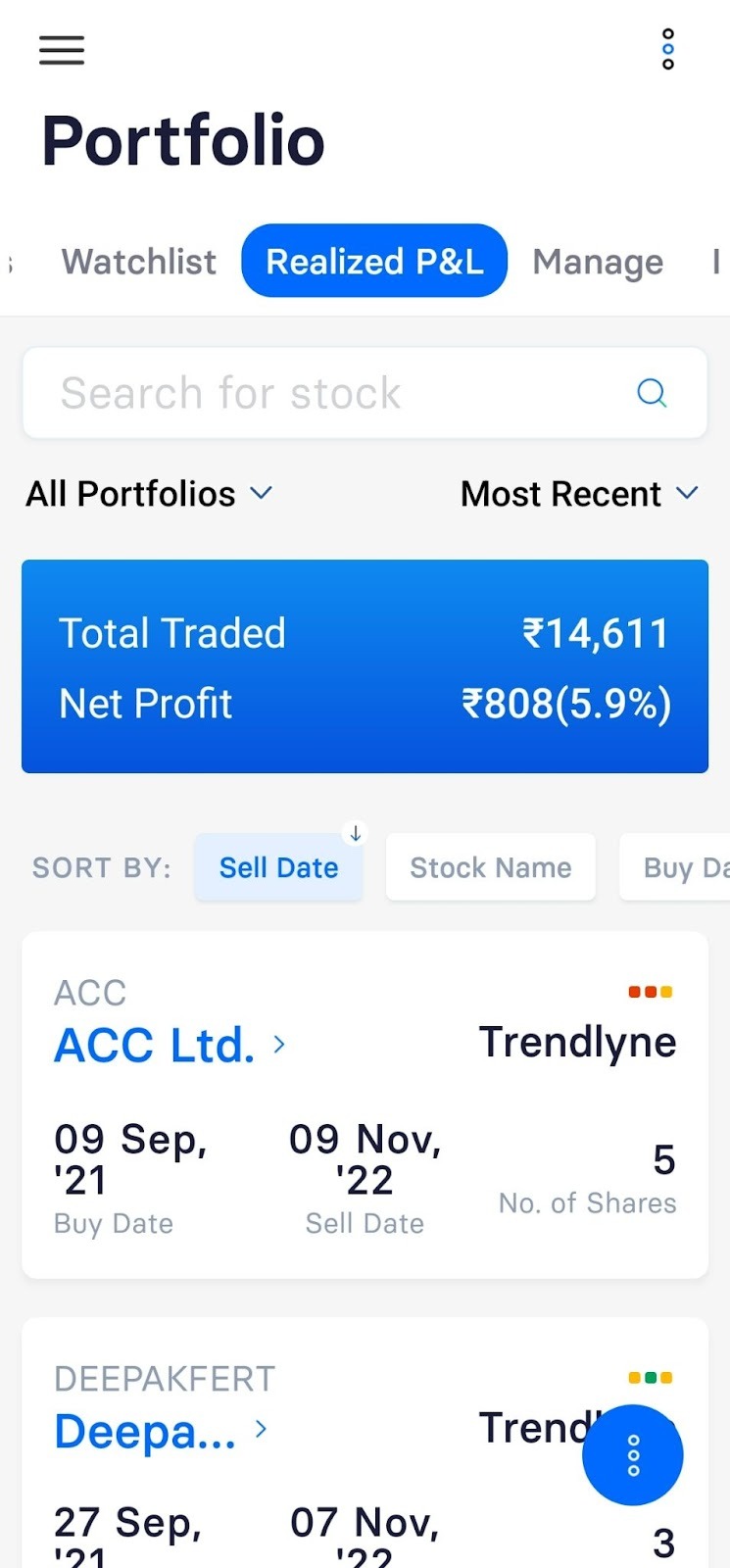Open the Most Recent sort dropdown
The image size is (730, 1568).
580,494
